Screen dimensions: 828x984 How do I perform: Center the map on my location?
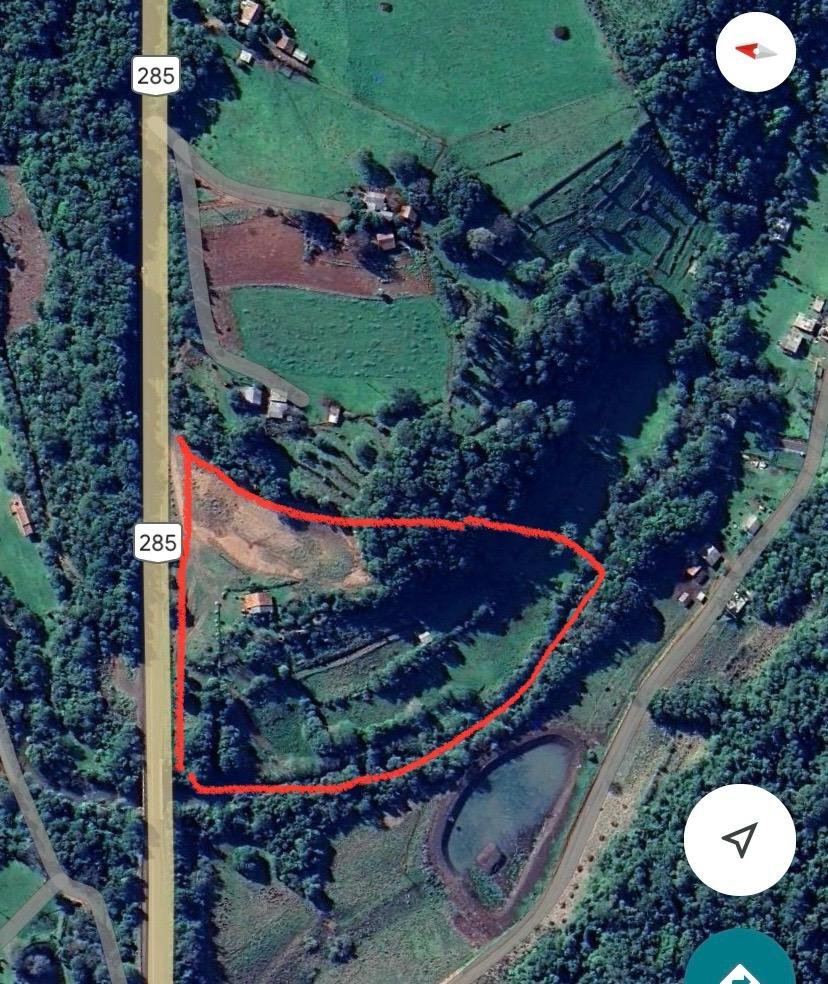[x=739, y=839]
